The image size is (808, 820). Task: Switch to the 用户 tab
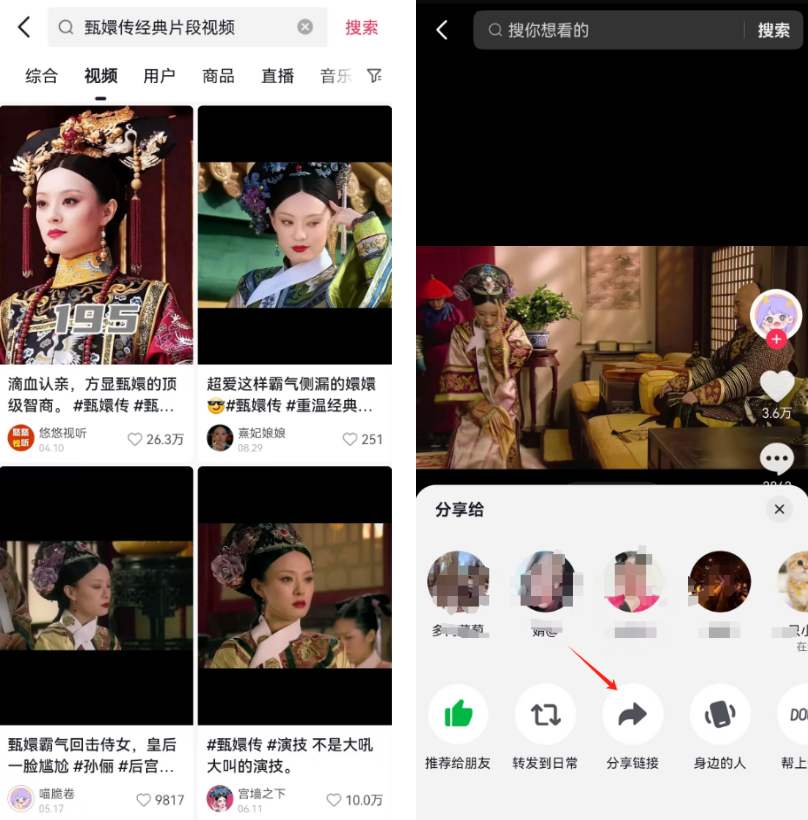159,76
